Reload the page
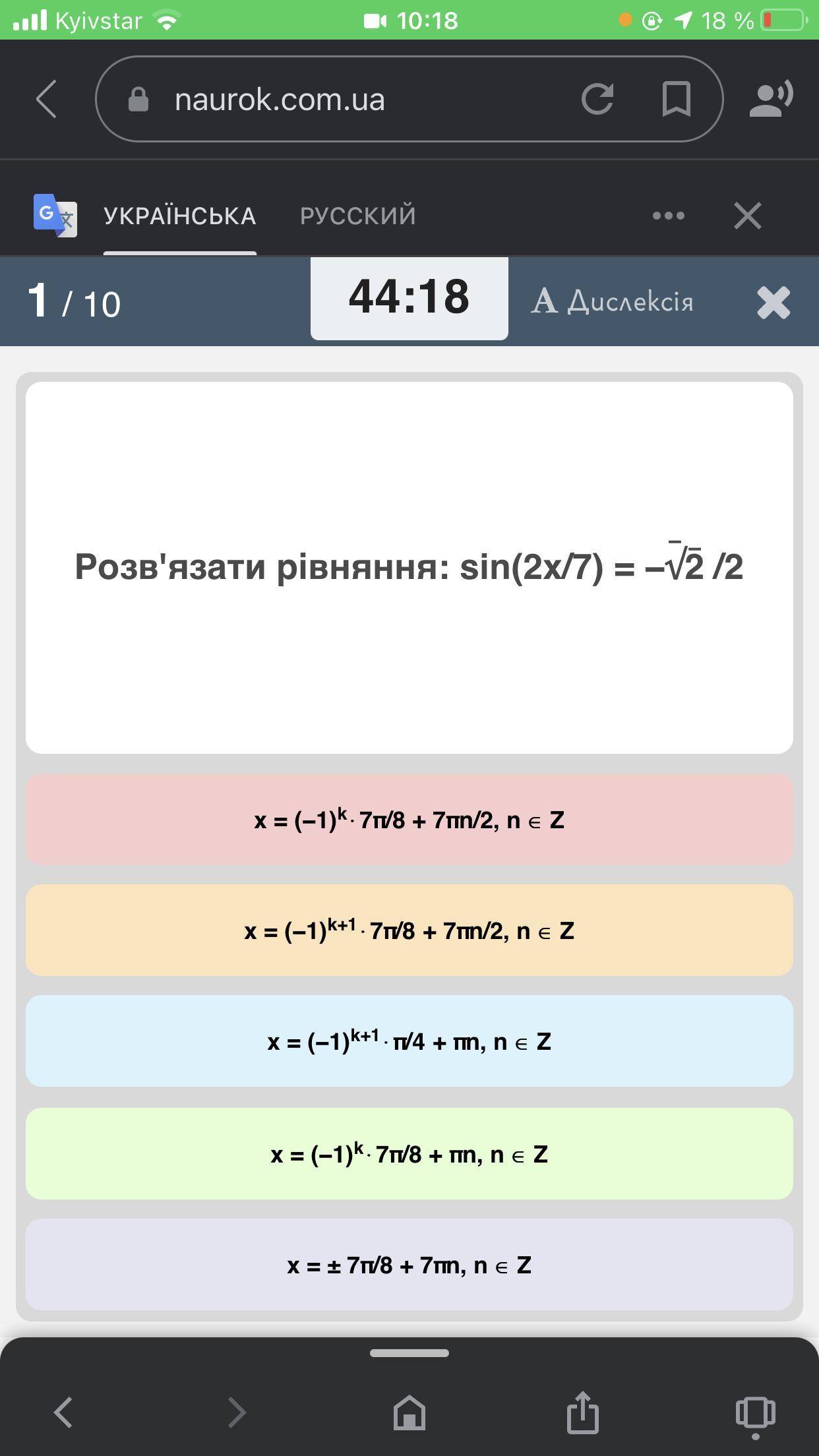This screenshot has width=819, height=1456. tap(597, 100)
